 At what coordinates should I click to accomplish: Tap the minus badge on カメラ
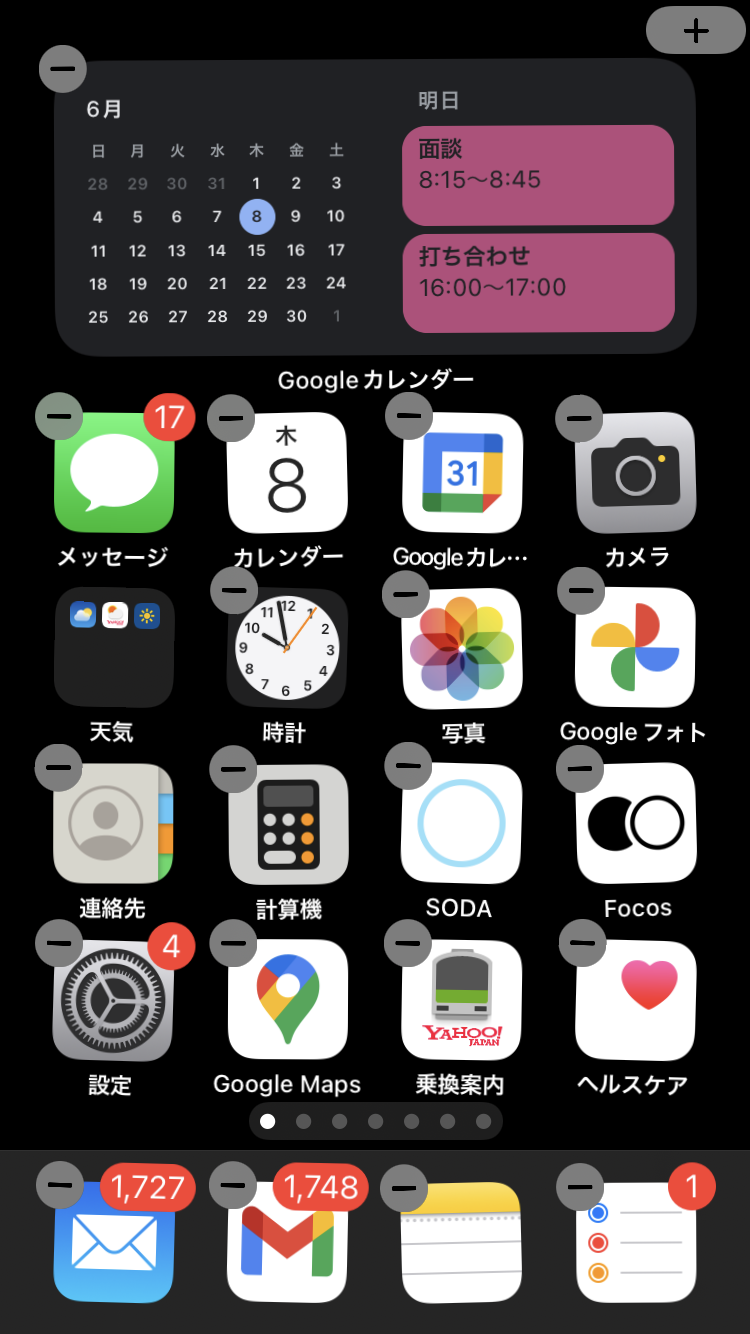(x=579, y=417)
